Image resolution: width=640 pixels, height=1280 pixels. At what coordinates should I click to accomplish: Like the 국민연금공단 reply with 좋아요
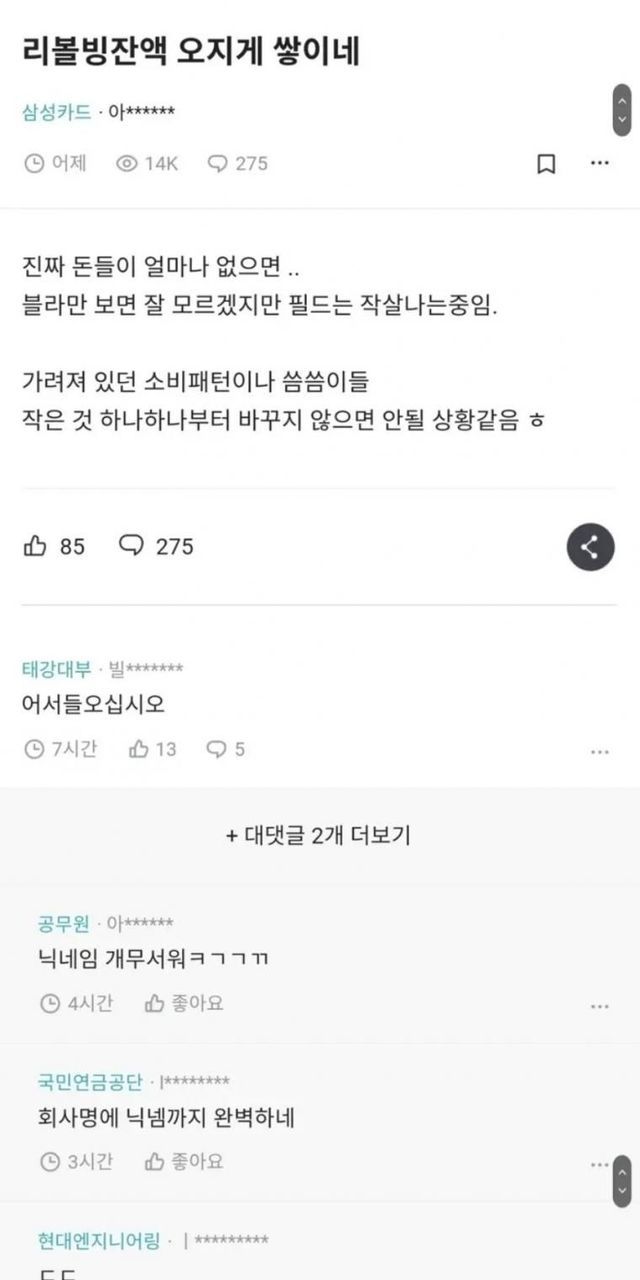point(184,1161)
